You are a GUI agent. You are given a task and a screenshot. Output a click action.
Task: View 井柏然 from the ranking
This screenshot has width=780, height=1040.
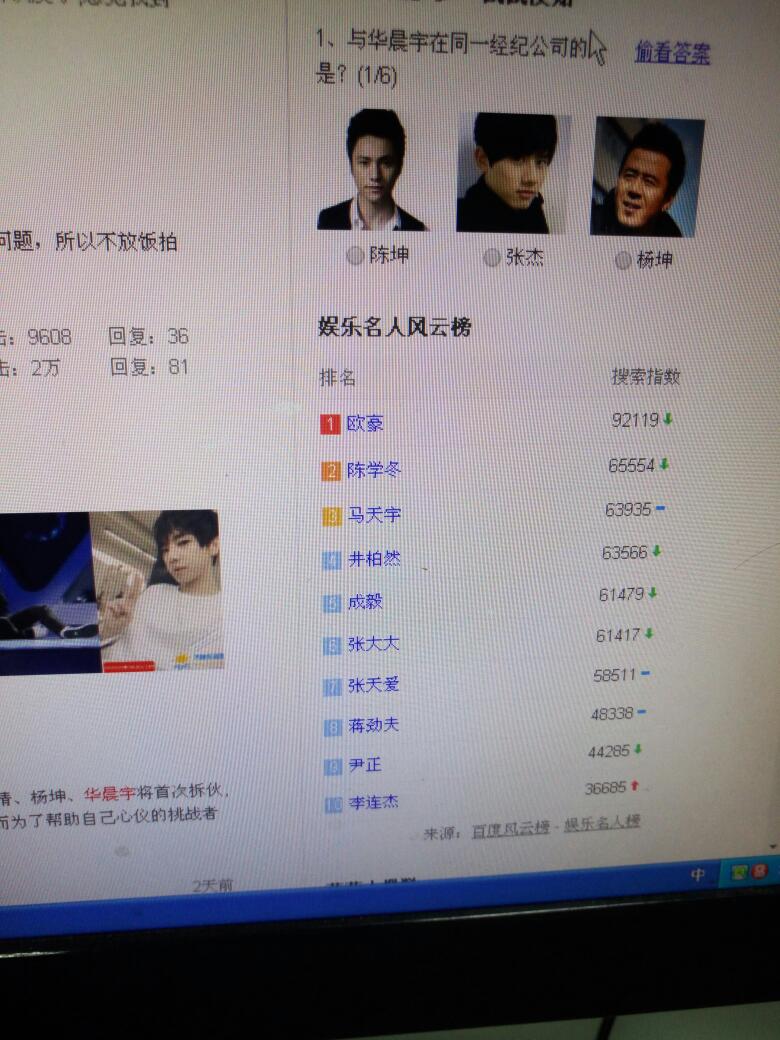click(x=374, y=559)
